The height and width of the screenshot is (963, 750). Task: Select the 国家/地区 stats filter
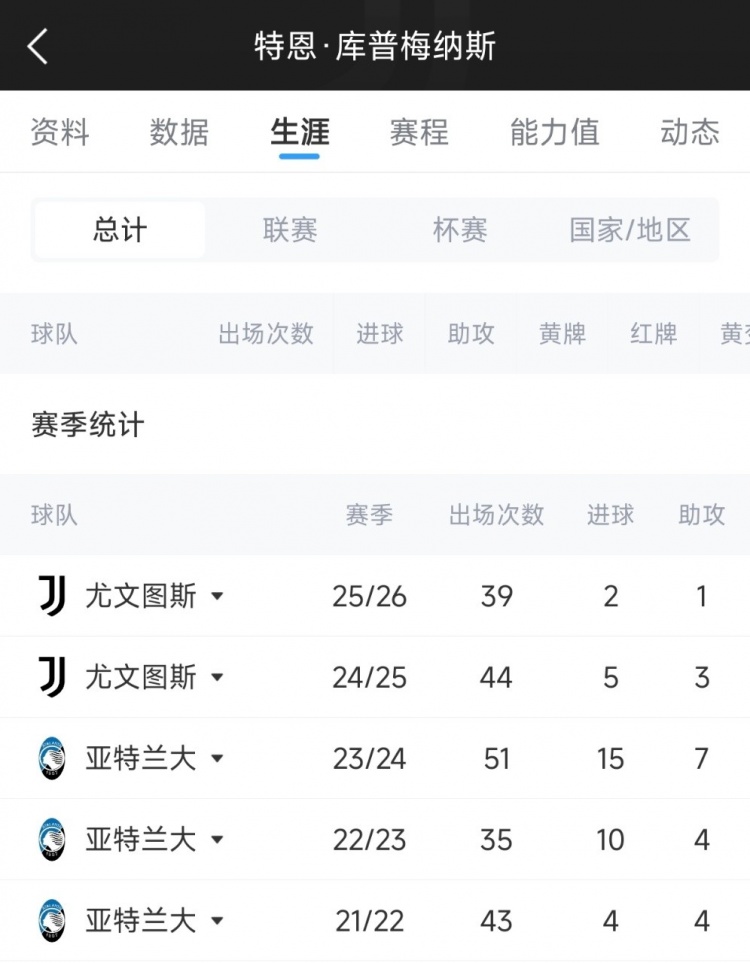(631, 230)
